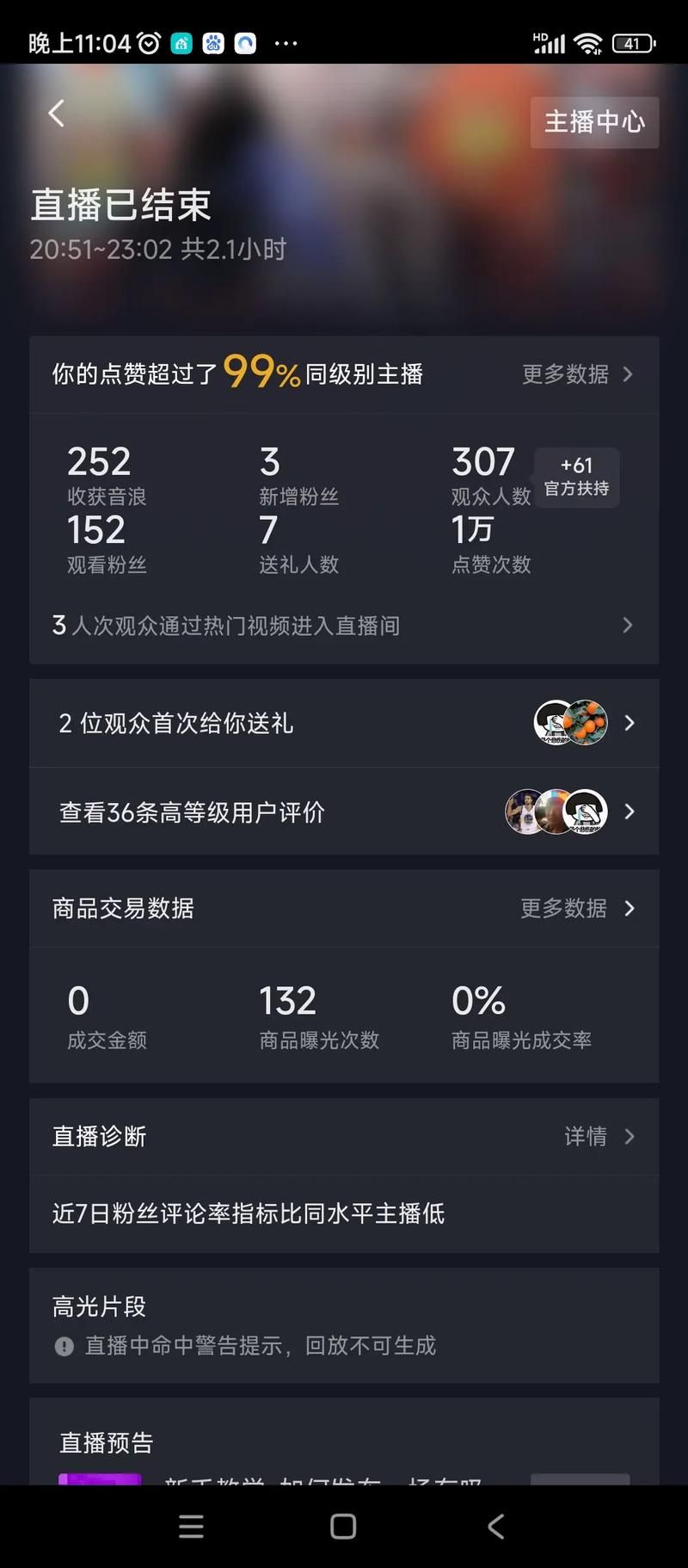The image size is (688, 1568).
Task: Tap the recent apps icon in navigation bar
Action: coord(191,1526)
